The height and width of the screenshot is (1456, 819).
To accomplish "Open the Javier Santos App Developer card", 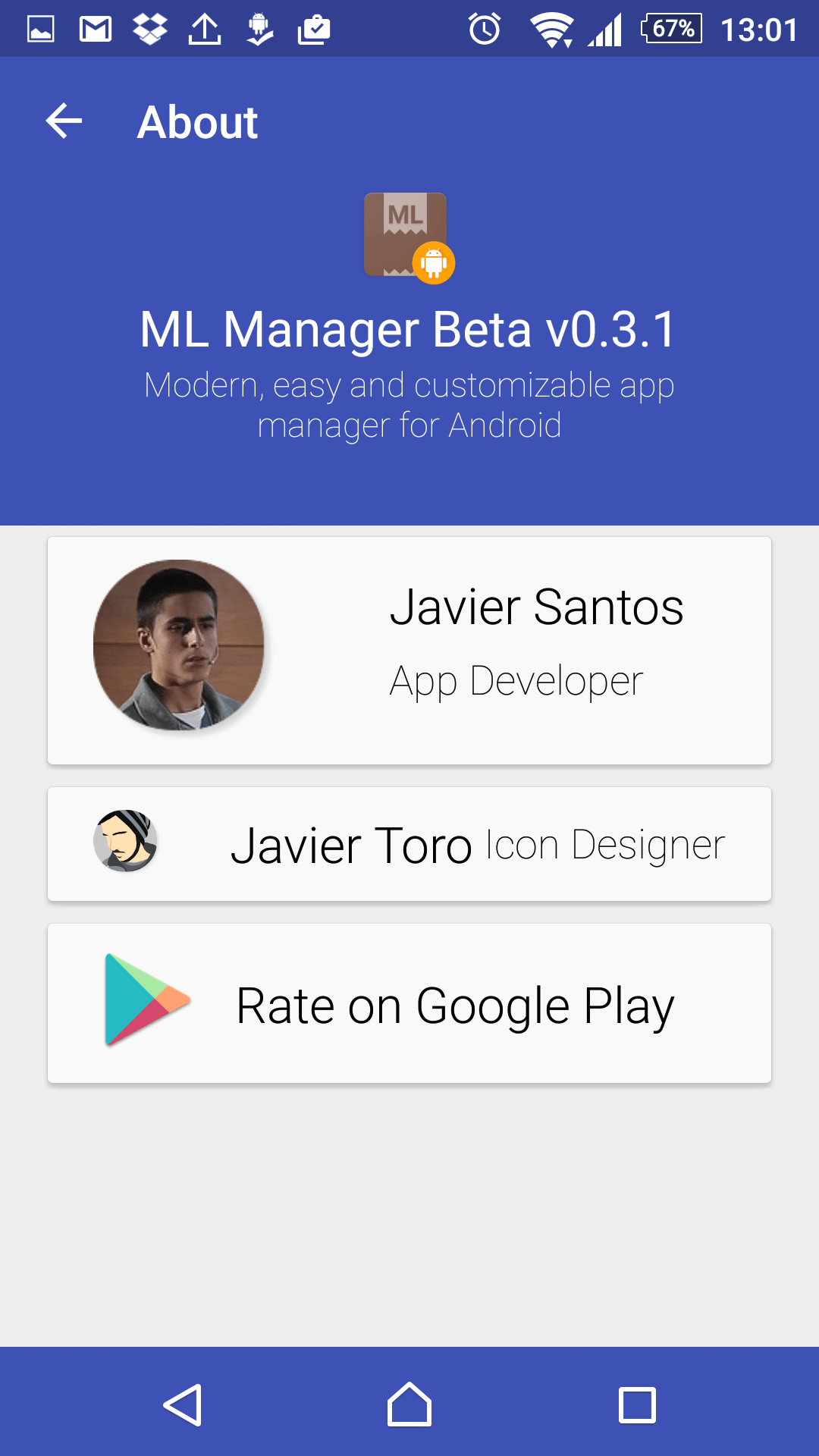I will (409, 651).
